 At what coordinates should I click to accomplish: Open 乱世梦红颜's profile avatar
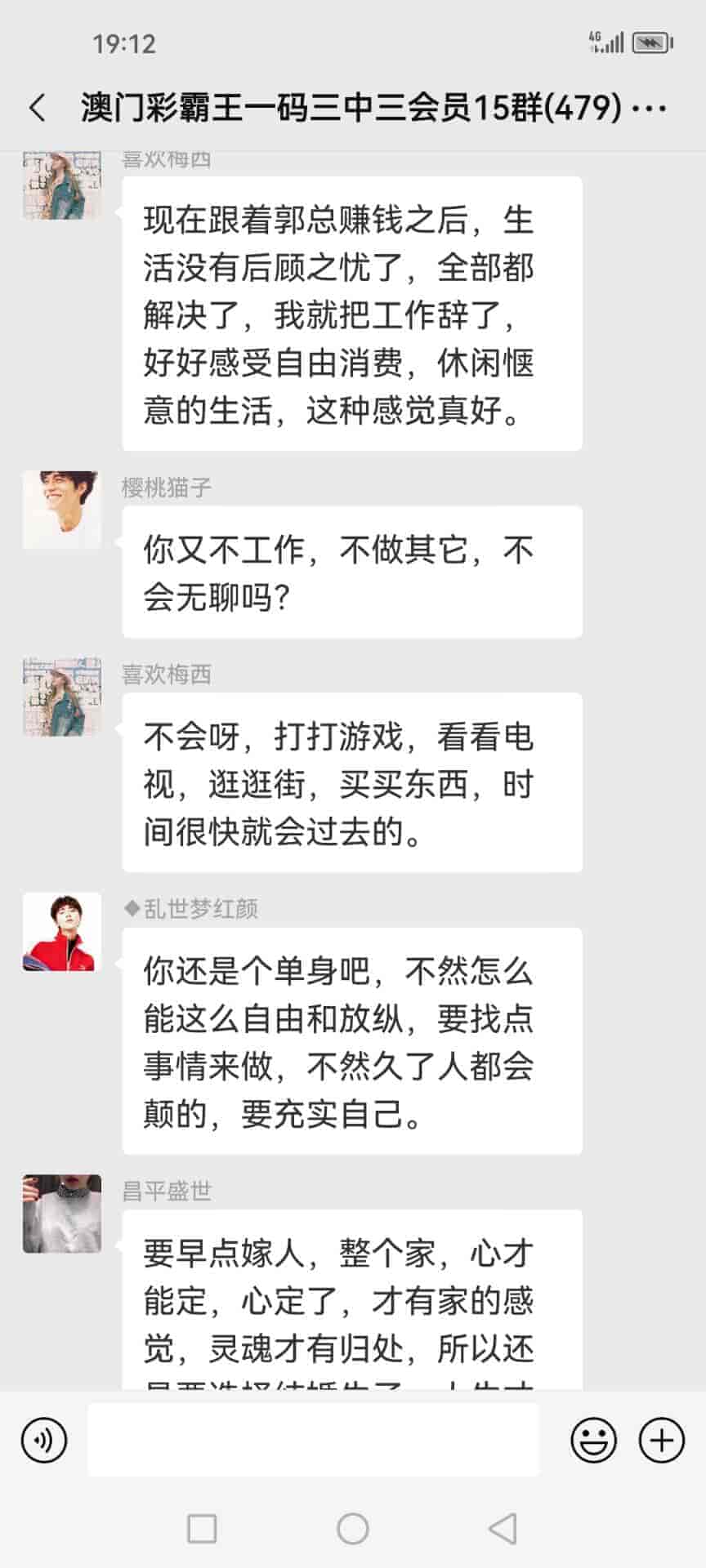(62, 932)
